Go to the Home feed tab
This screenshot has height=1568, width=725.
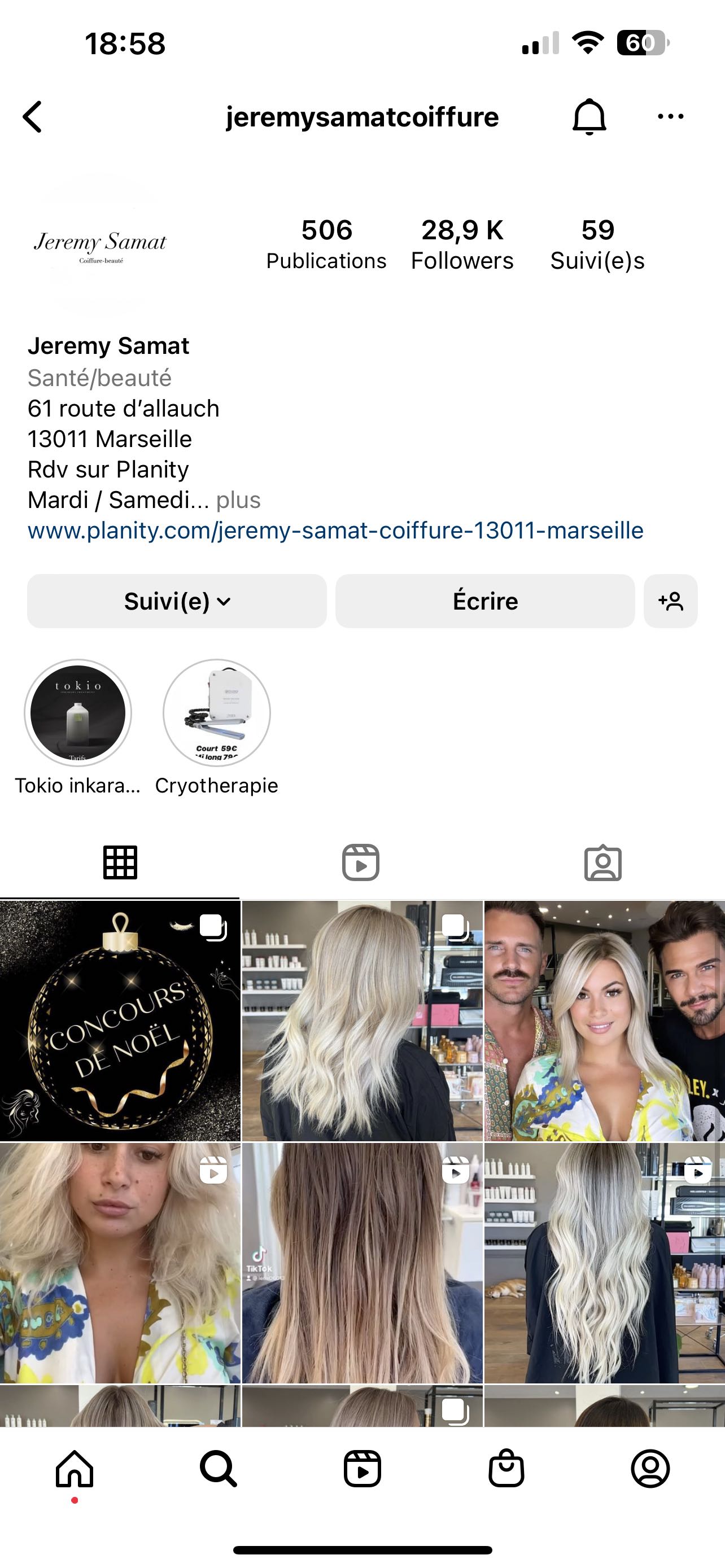pyautogui.click(x=75, y=1469)
